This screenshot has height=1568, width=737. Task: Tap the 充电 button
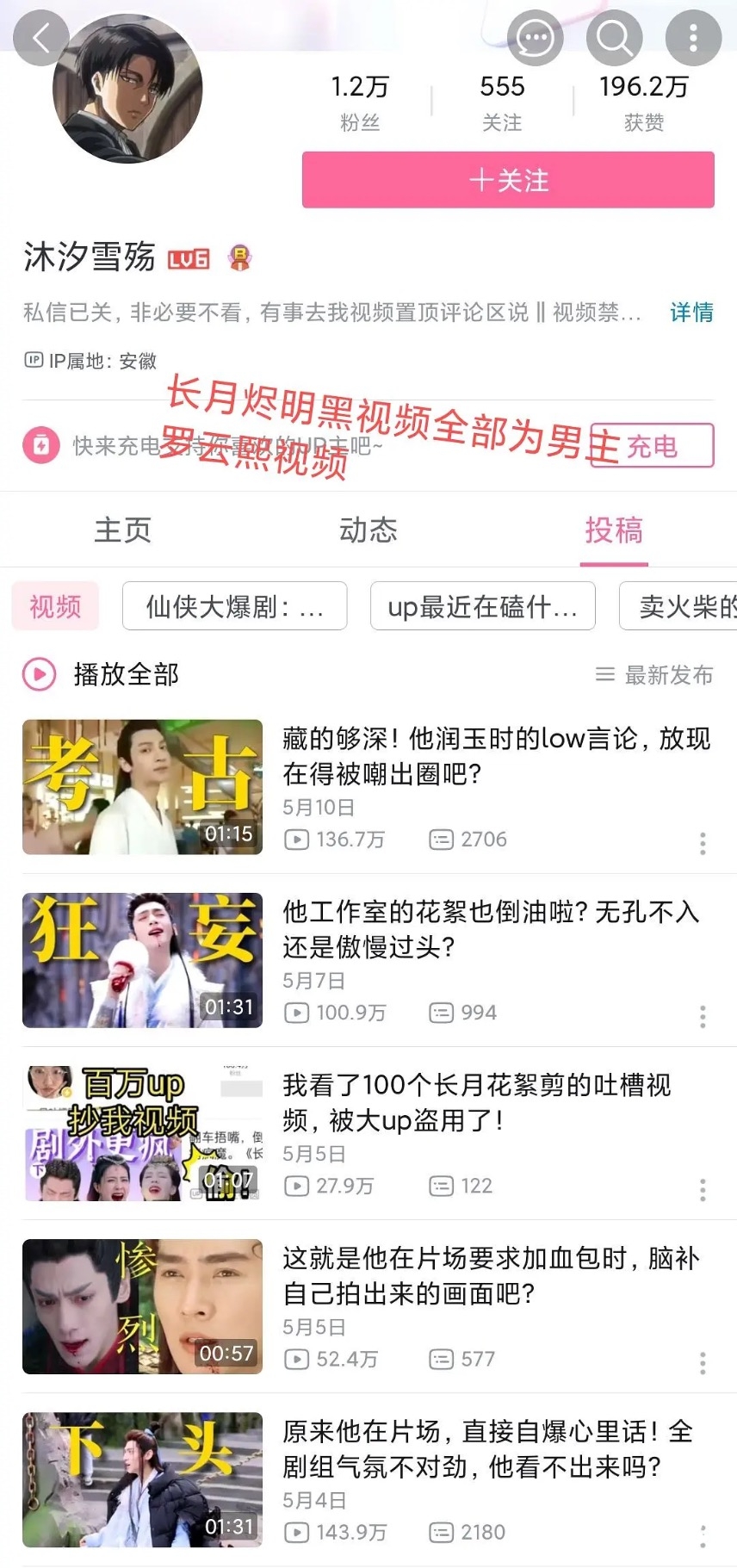652,445
